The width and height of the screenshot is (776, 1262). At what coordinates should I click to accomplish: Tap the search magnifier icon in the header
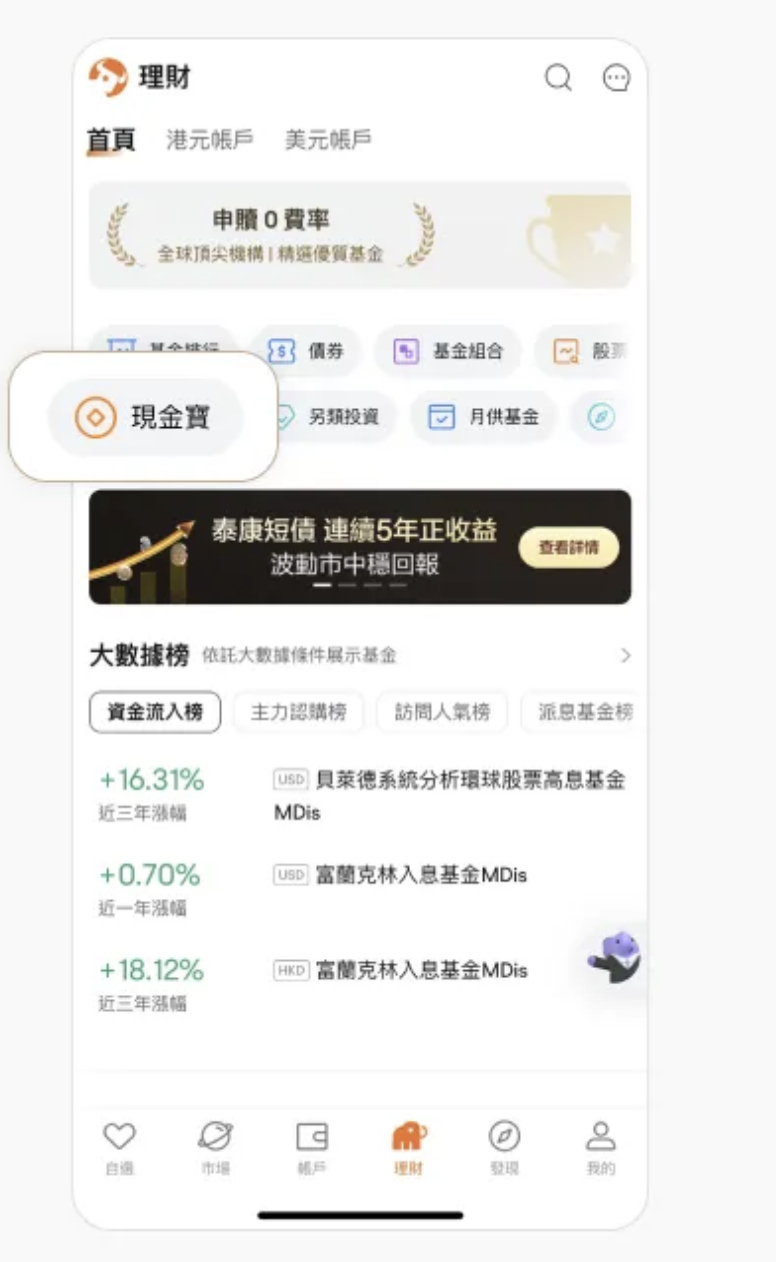pos(557,77)
